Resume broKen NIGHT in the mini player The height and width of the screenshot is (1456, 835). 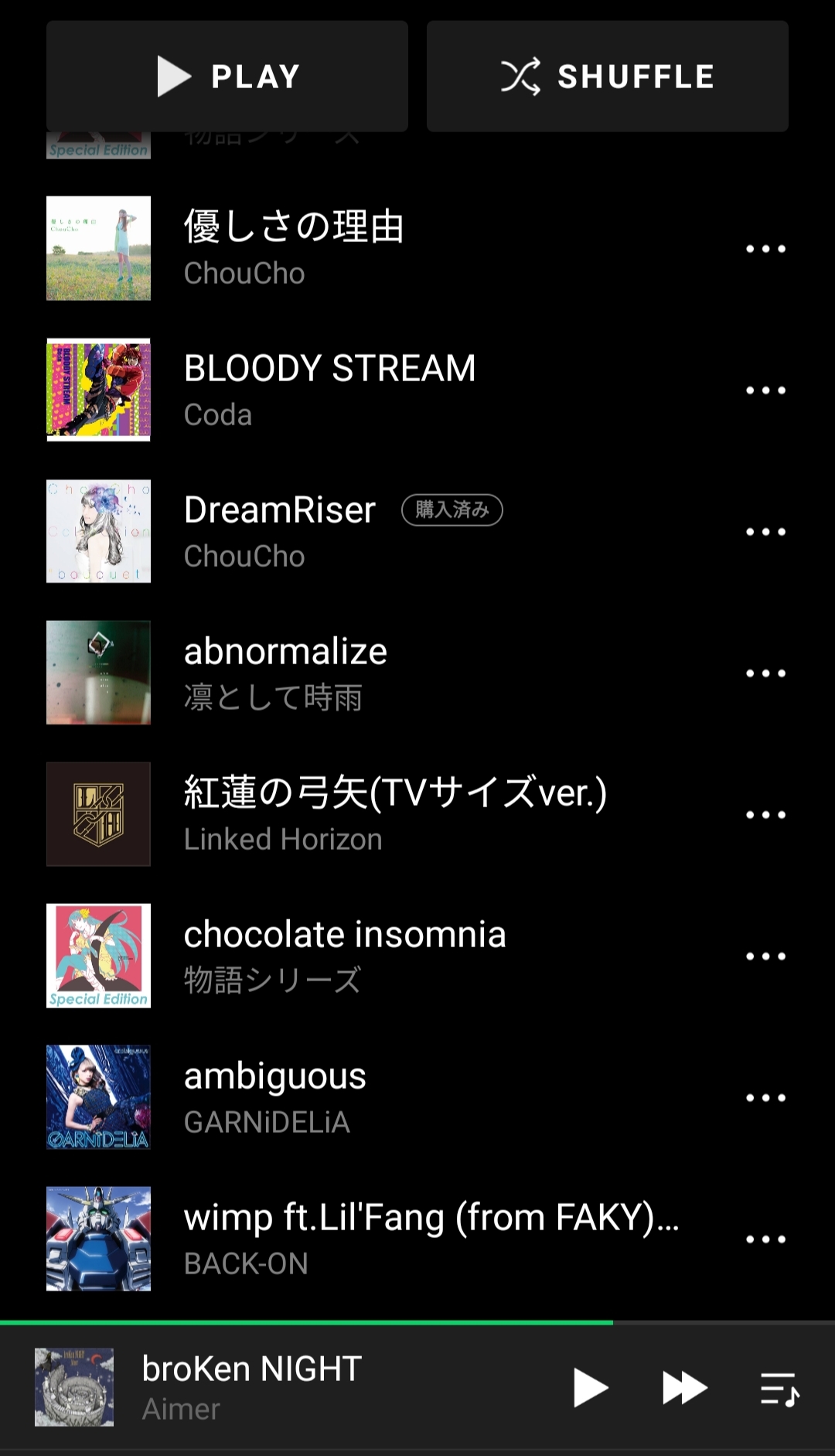[591, 1388]
